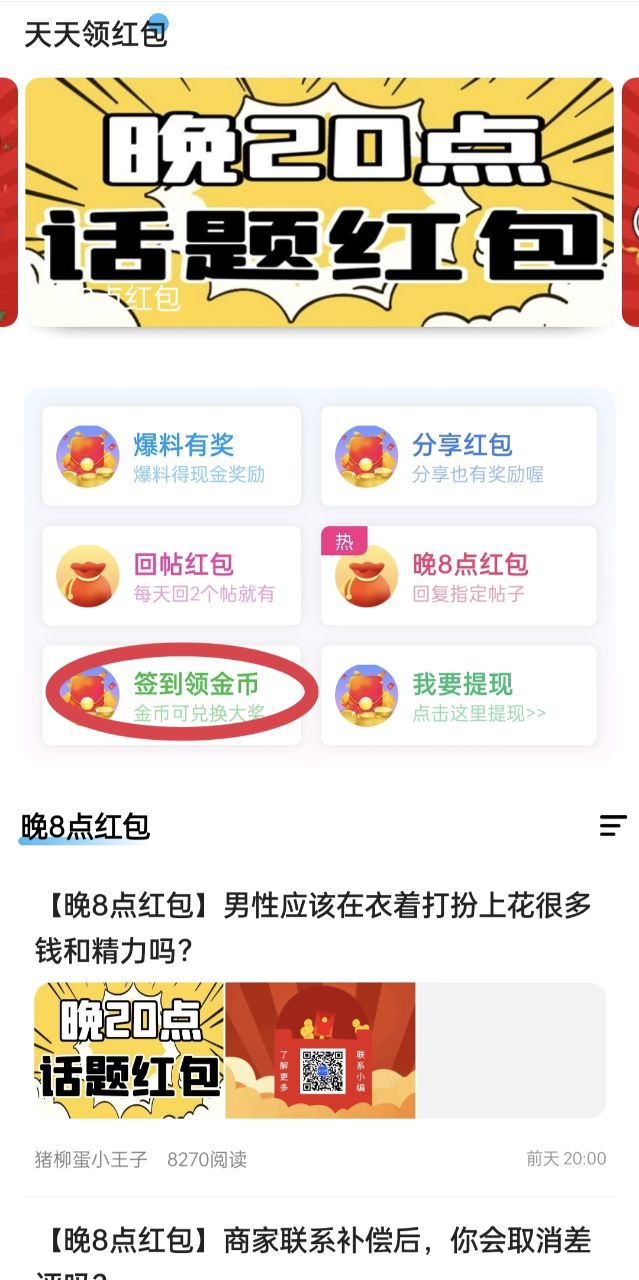
Task: Open the 晚20点话题红包 banner
Action: (319, 202)
